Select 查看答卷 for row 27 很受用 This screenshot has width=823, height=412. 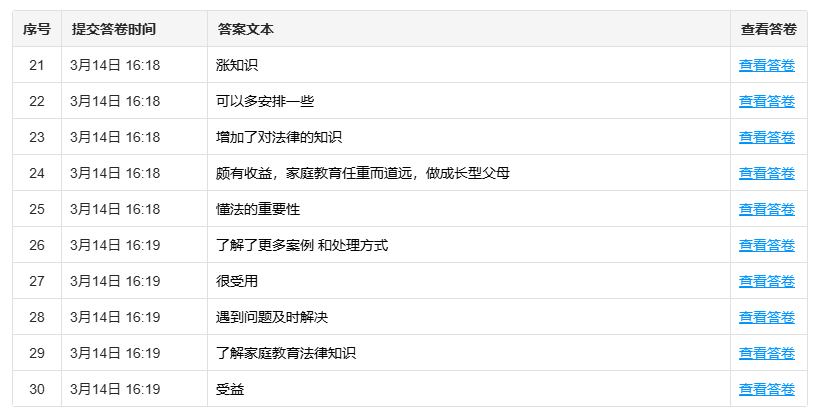click(767, 281)
